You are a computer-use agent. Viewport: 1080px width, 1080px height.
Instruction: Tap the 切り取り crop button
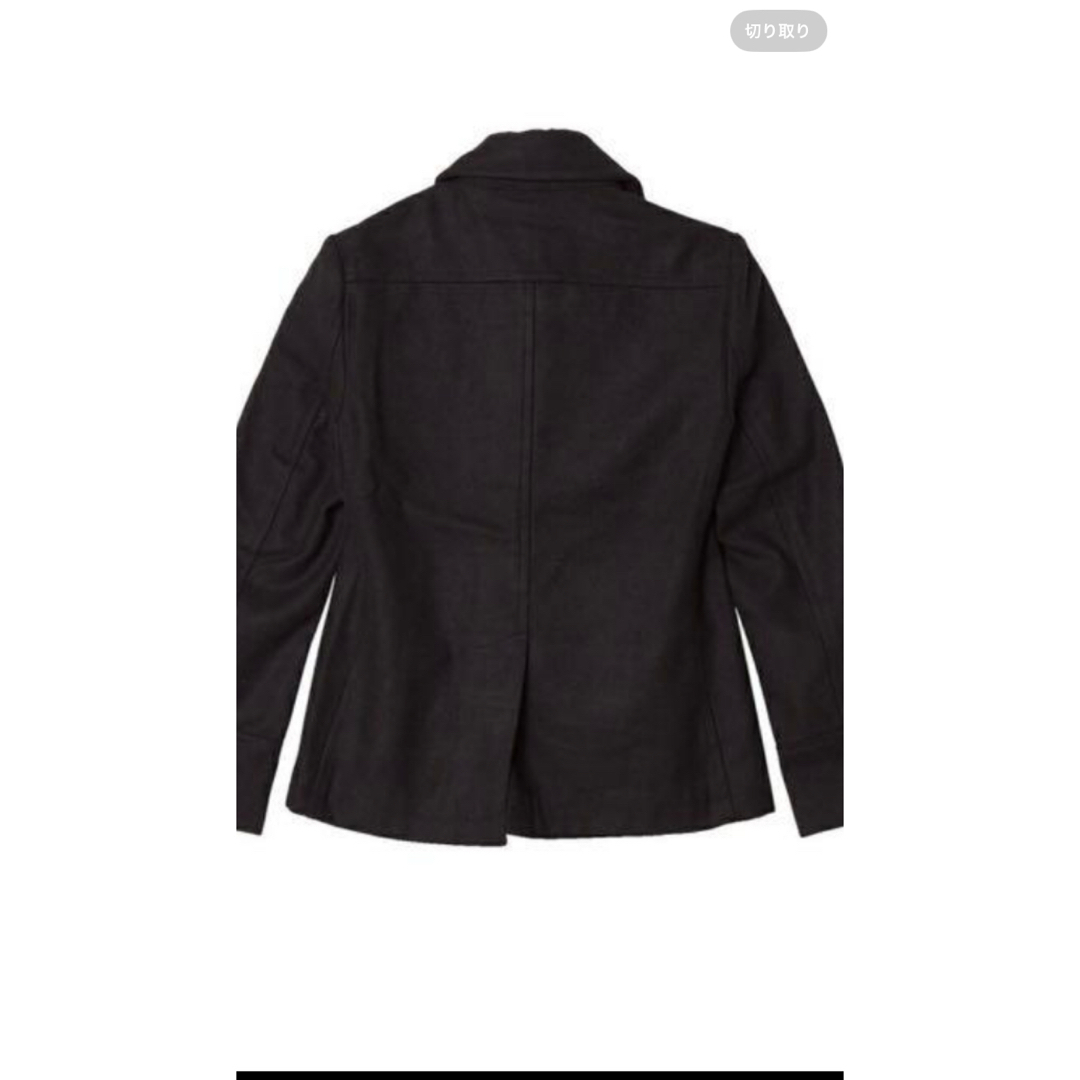click(x=778, y=31)
